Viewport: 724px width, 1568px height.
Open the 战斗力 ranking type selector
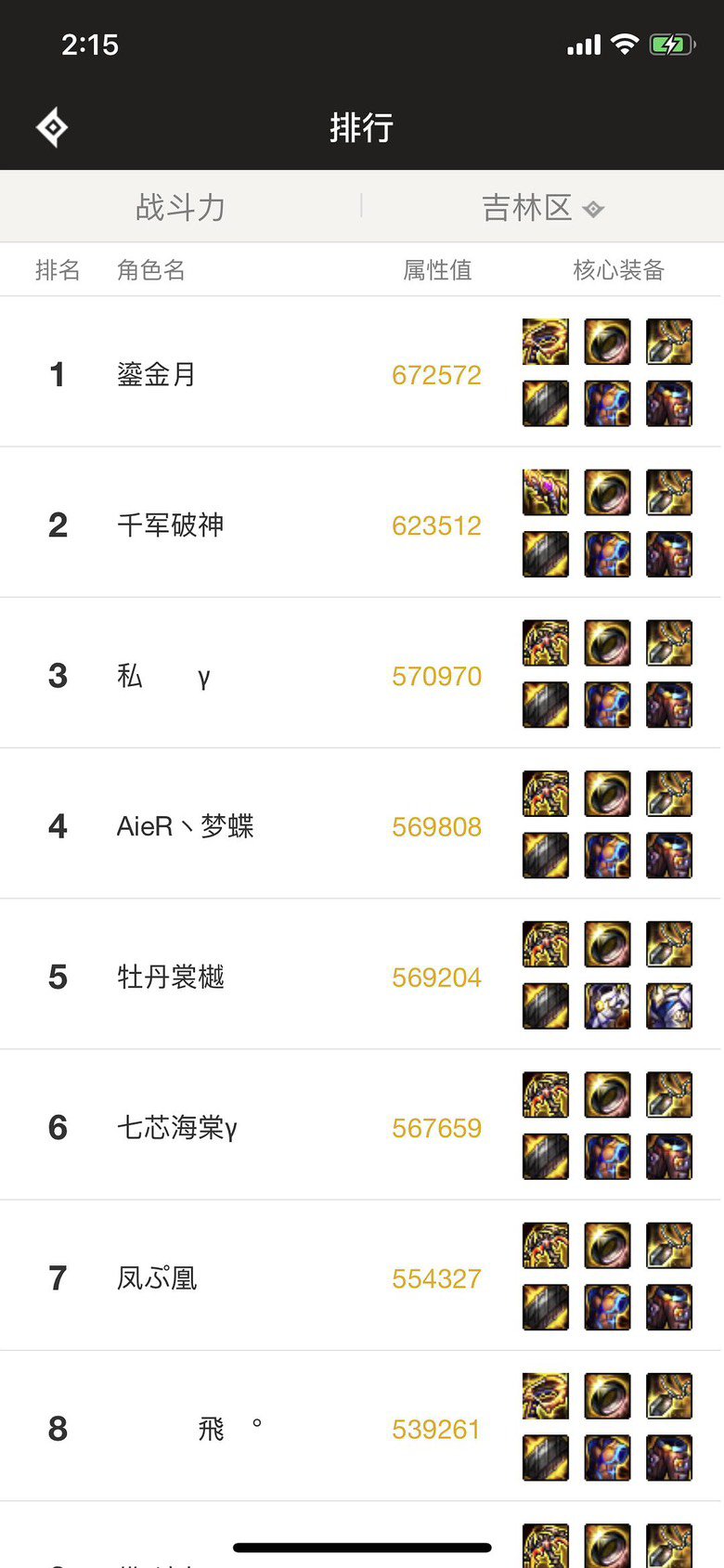coord(181,207)
